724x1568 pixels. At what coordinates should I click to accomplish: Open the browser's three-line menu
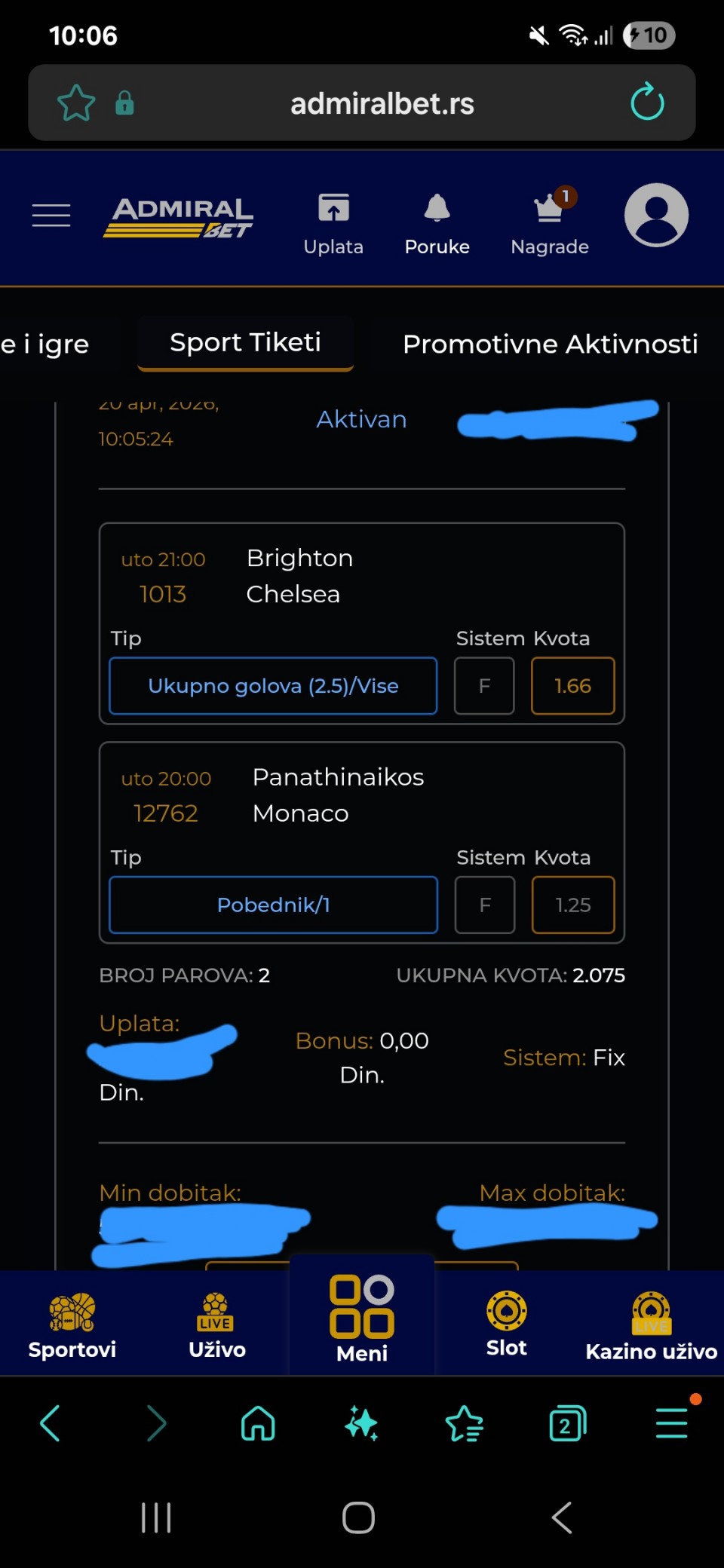click(671, 1424)
